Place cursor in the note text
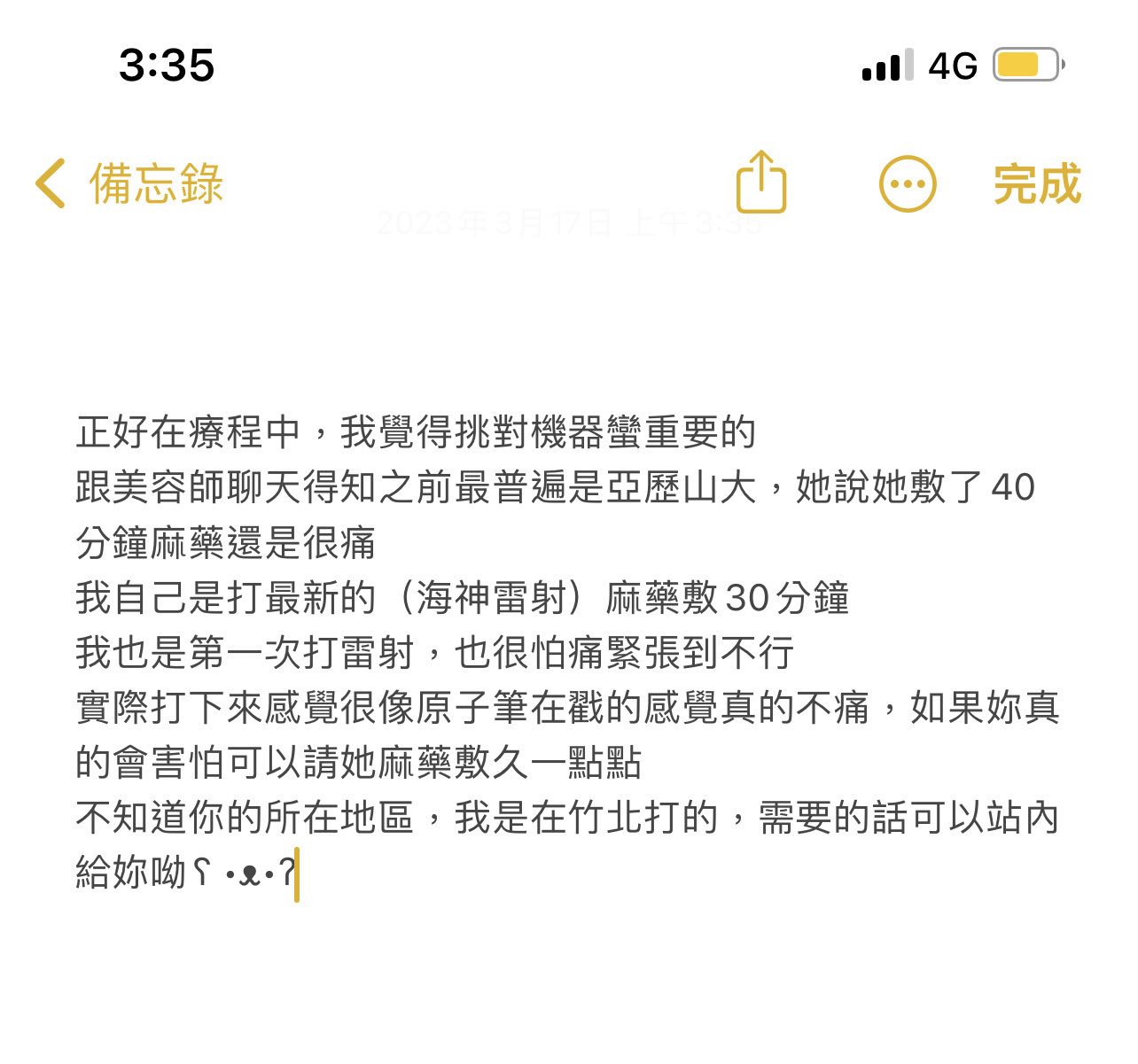The height and width of the screenshot is (1064, 1138). point(567,652)
